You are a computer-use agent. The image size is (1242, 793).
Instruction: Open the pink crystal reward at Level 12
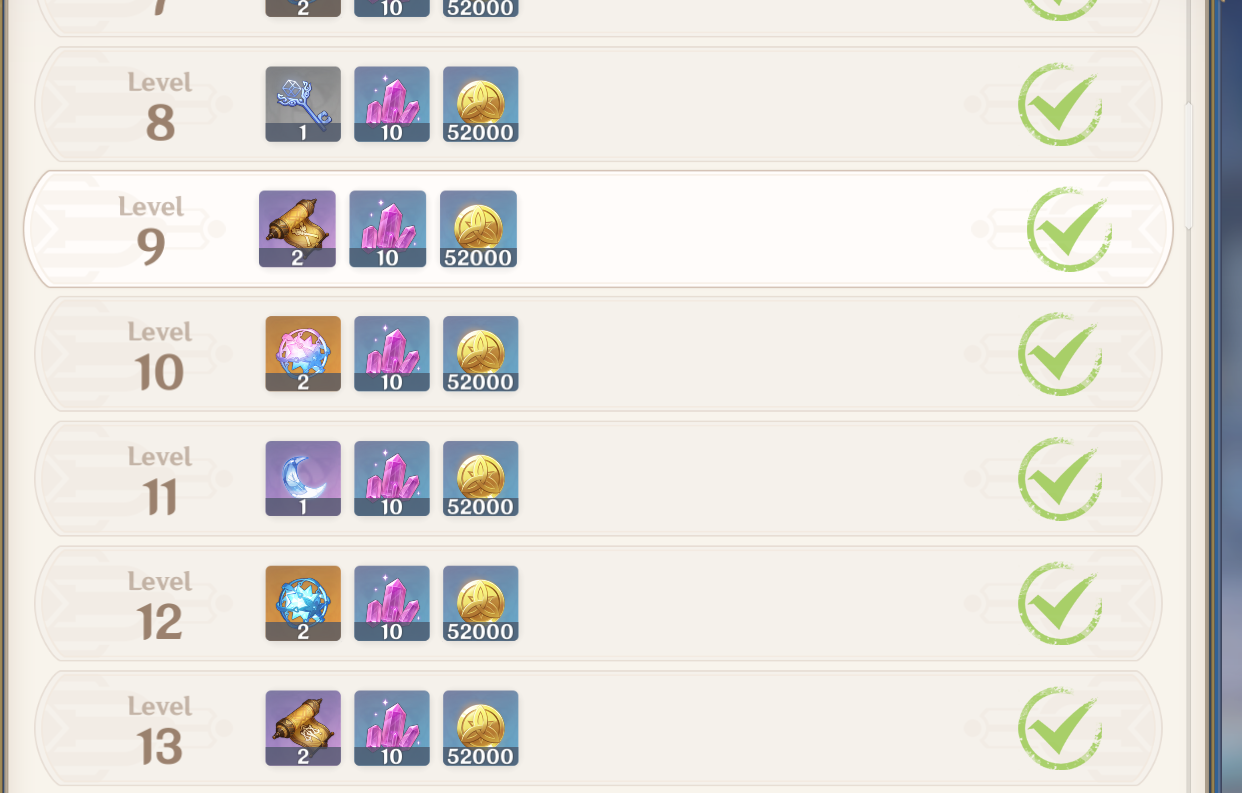[392, 603]
